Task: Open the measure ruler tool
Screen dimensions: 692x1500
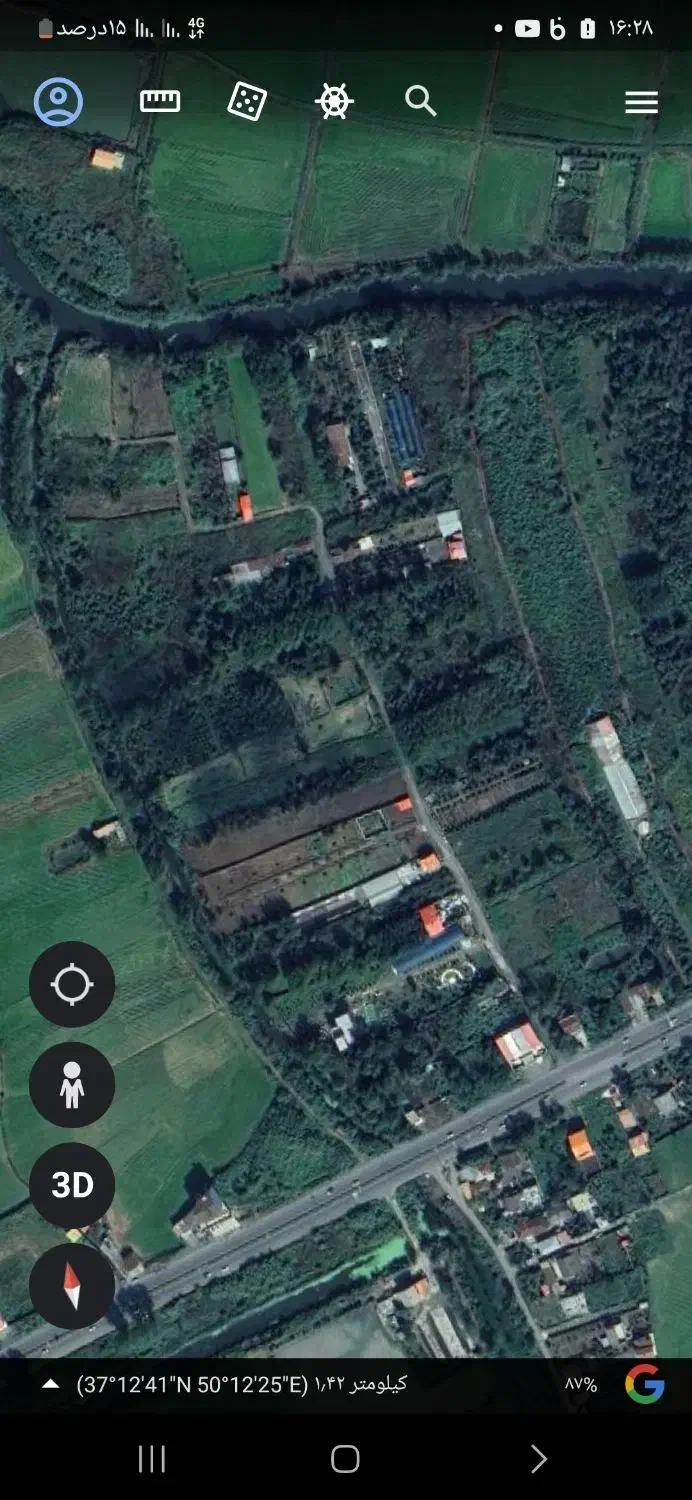Action: coord(160,101)
